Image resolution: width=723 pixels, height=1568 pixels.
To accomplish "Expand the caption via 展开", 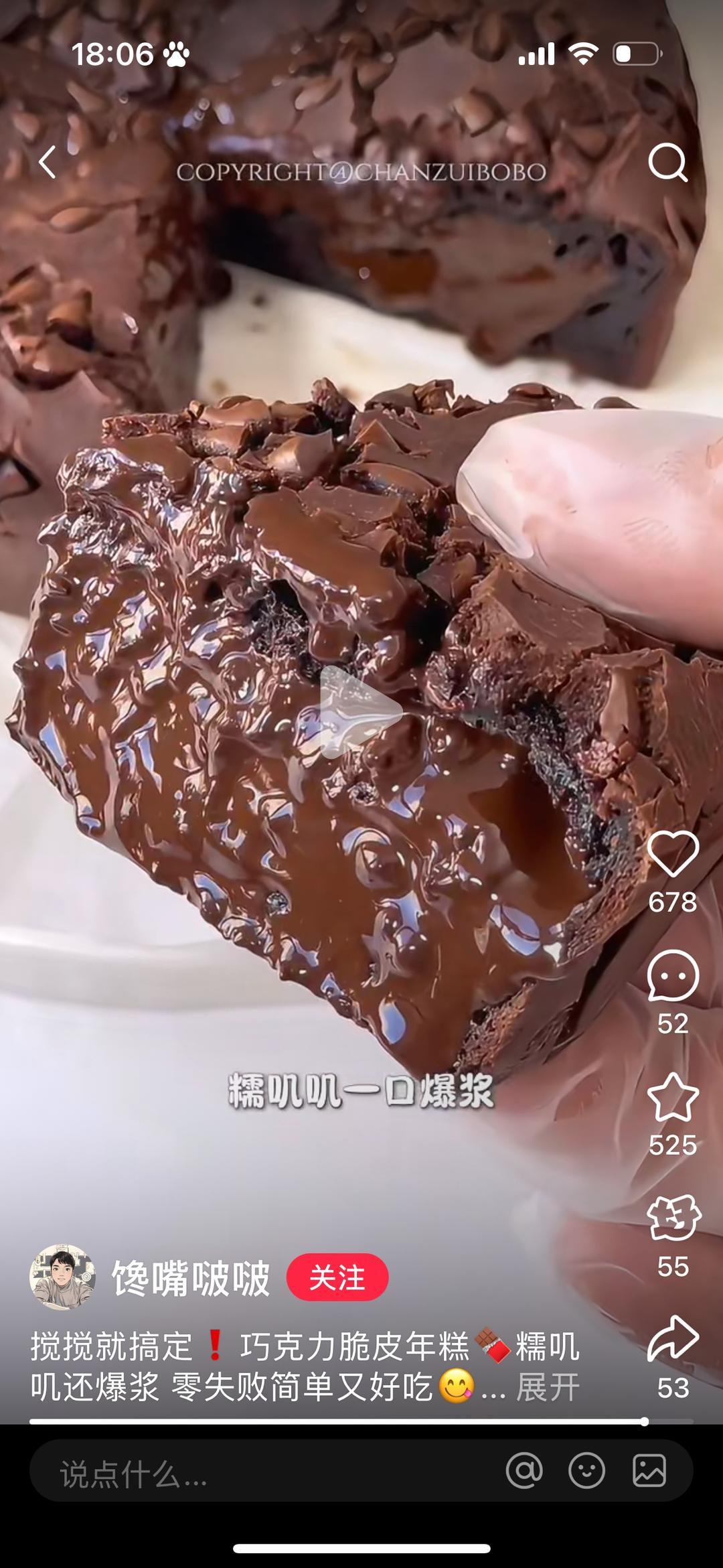I will [x=548, y=1386].
